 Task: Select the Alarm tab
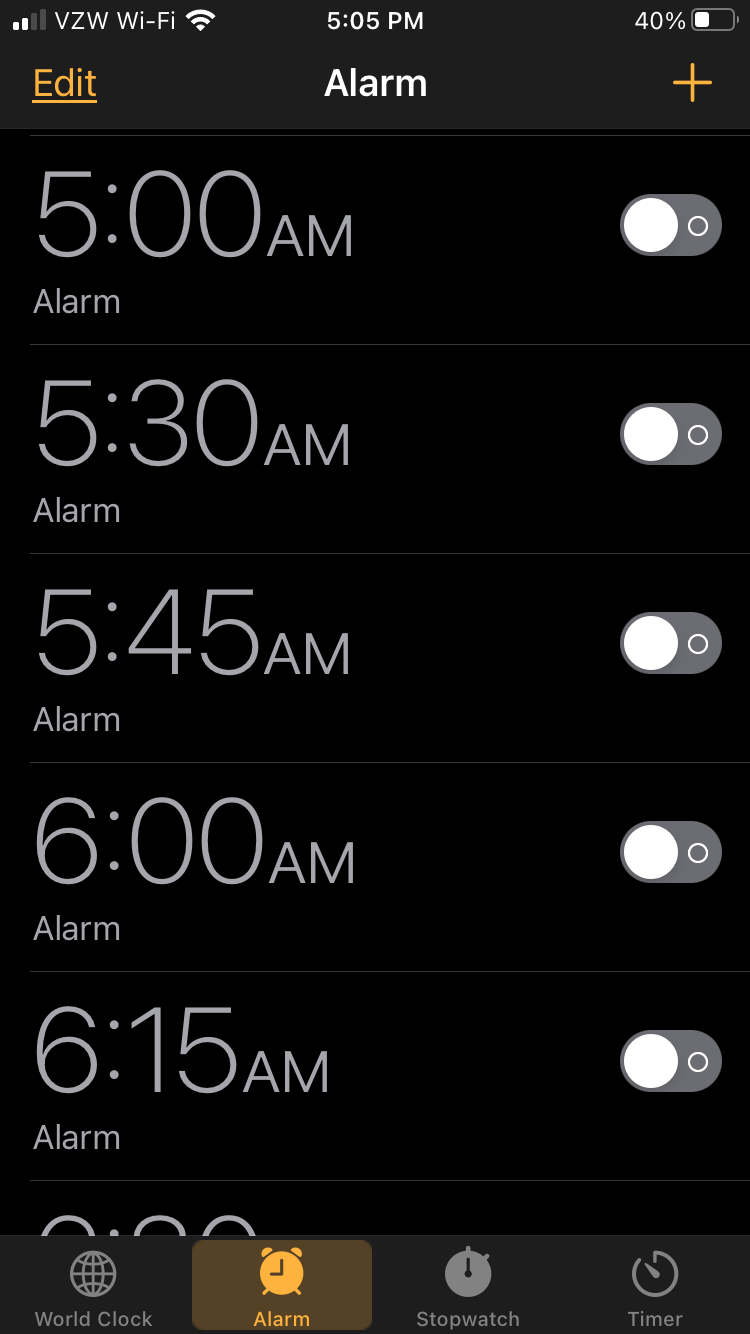point(282,1288)
